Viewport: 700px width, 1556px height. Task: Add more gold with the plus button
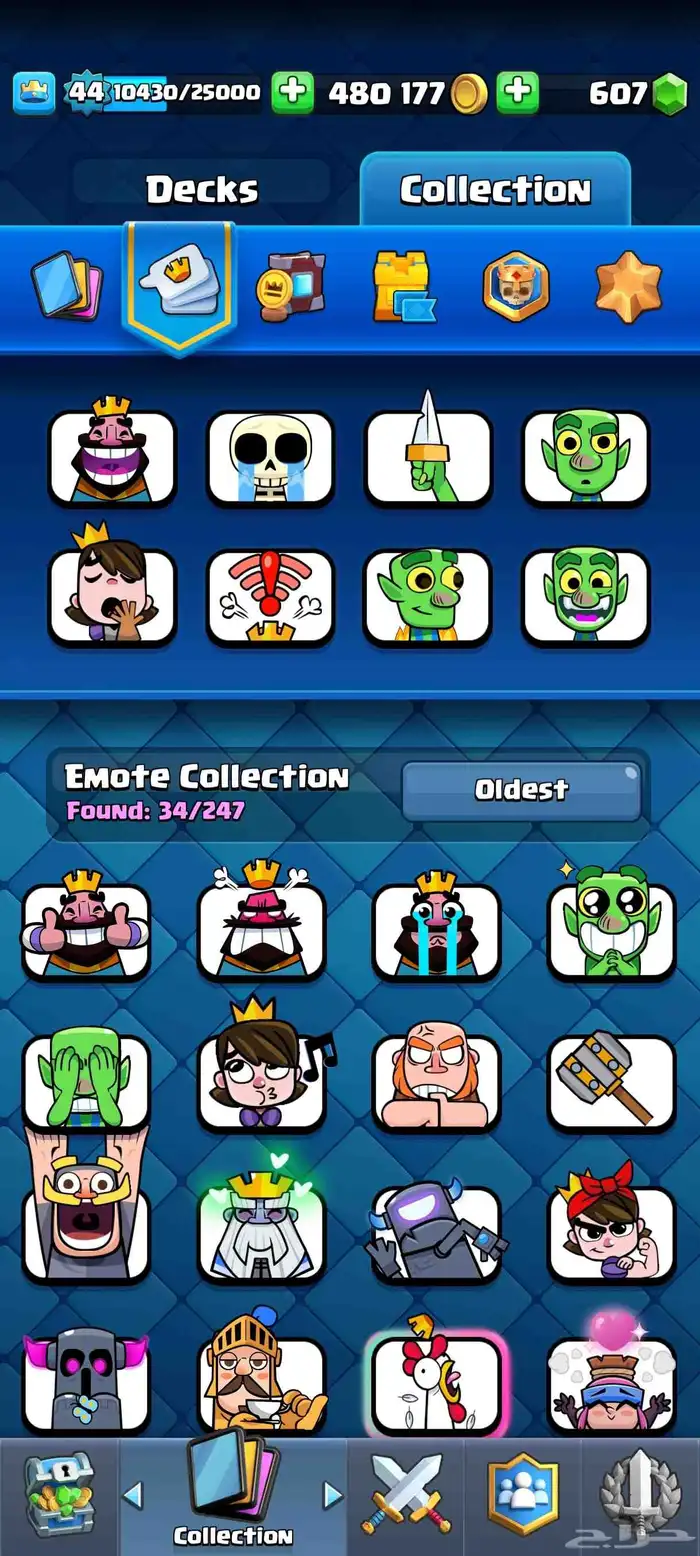pyautogui.click(x=292, y=93)
